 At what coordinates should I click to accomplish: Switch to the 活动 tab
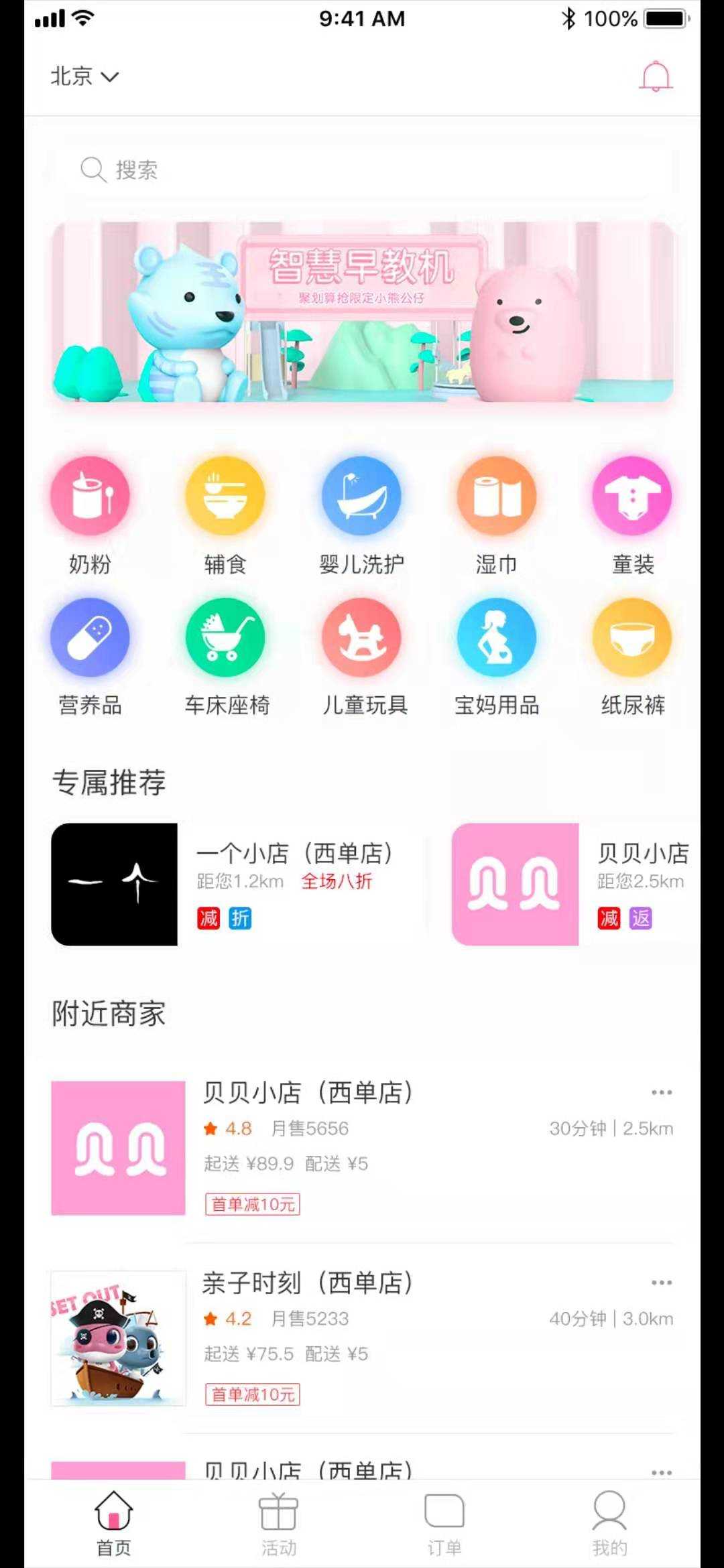click(278, 1522)
